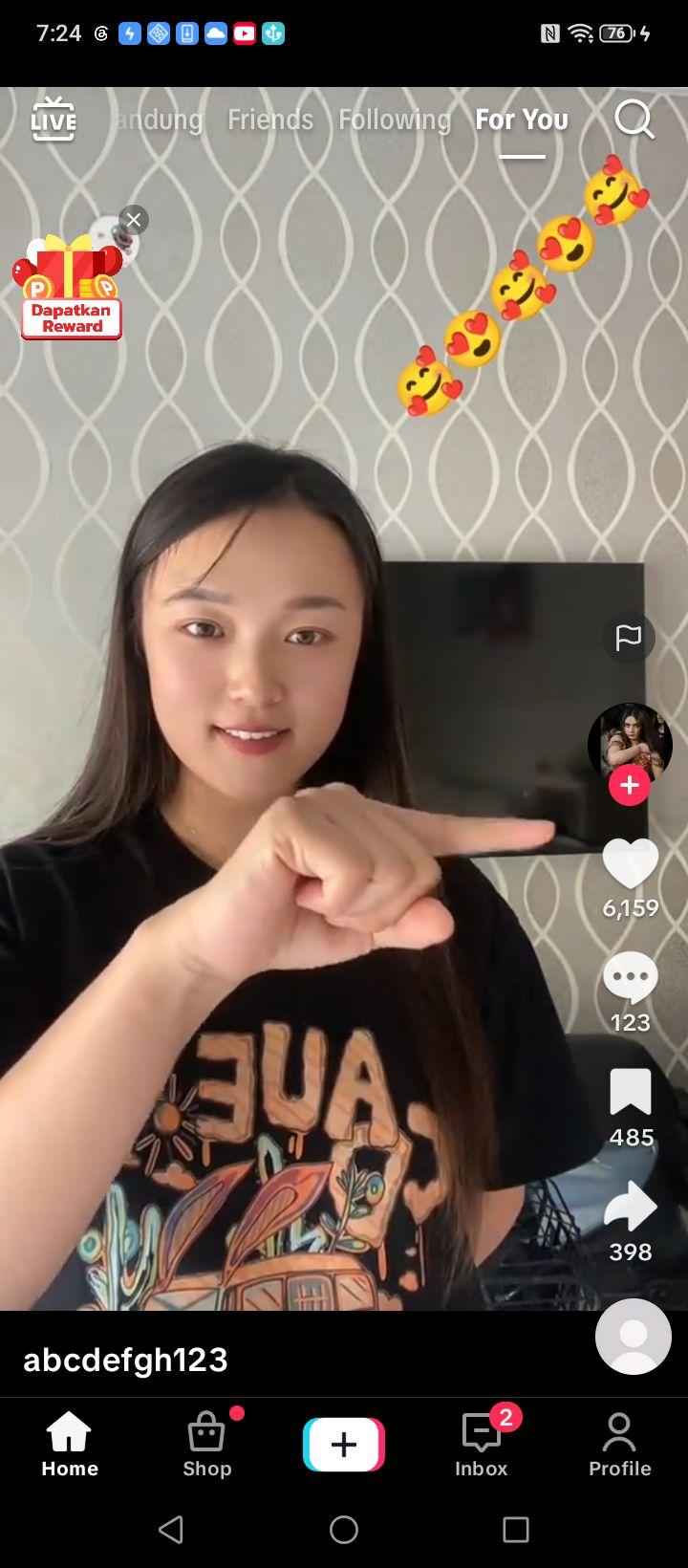Bookmark this video to favorites
Viewport: 688px width, 1568px height.
click(631, 1092)
